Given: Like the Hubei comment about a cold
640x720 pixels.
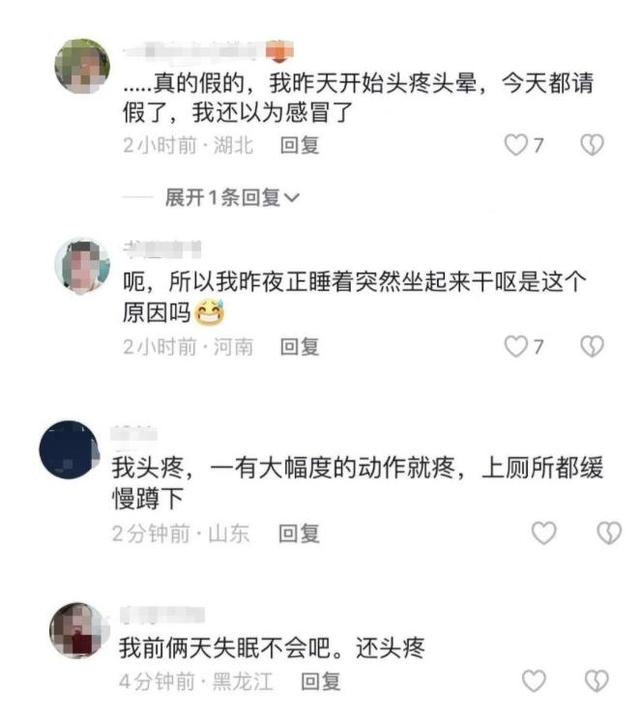Looking at the screenshot, I should (515, 146).
